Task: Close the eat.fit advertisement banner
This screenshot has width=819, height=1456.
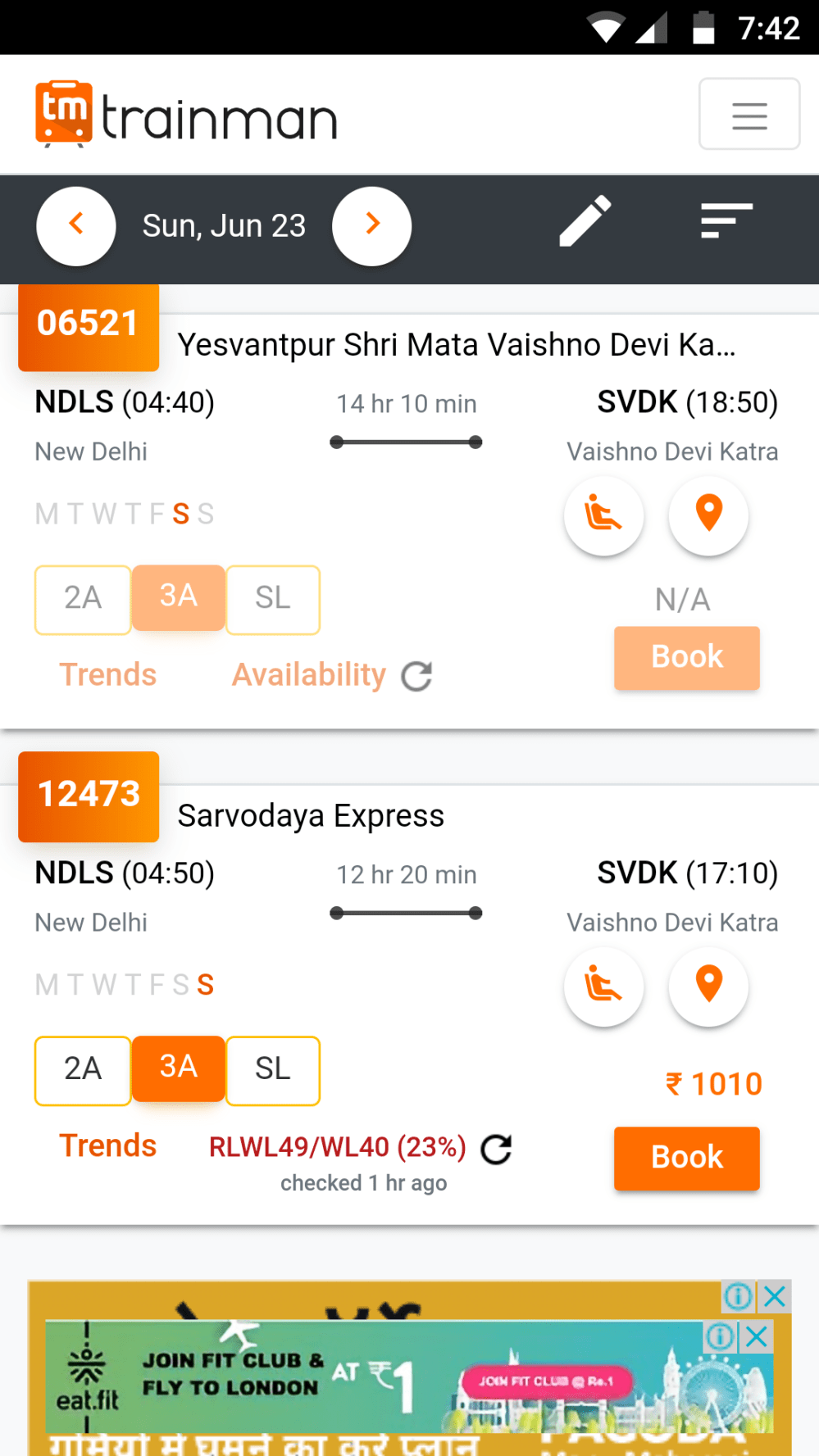Action: coord(757,1337)
